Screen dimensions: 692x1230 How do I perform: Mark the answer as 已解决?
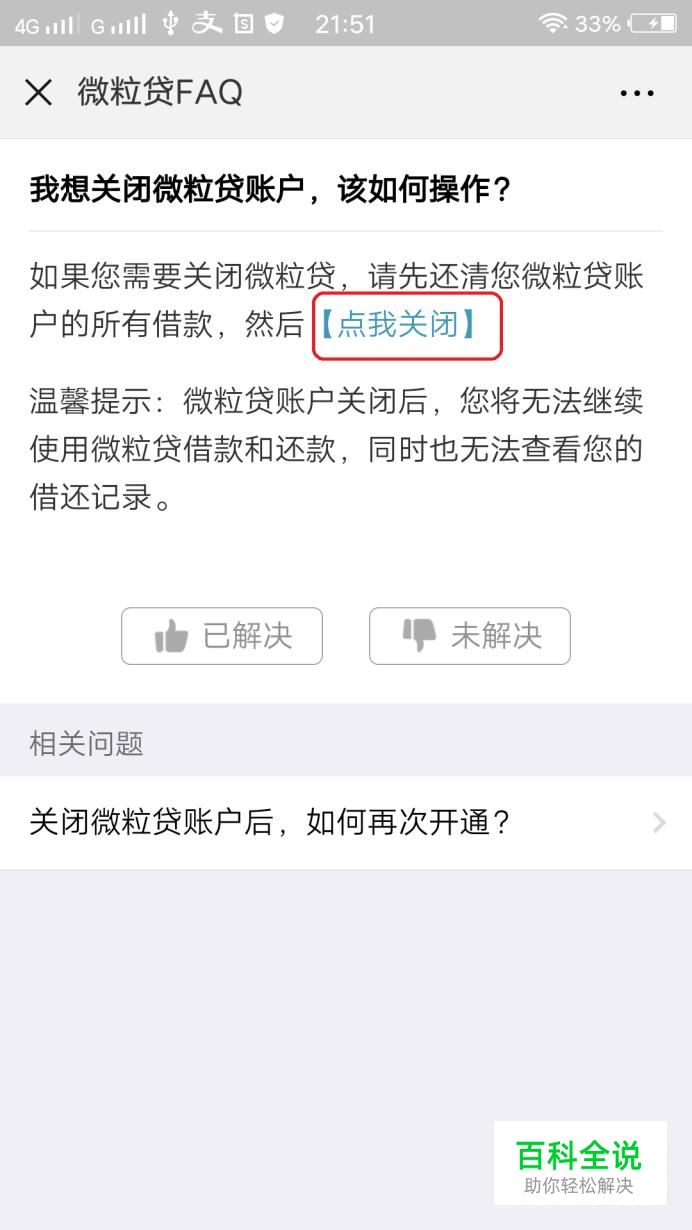pos(222,636)
